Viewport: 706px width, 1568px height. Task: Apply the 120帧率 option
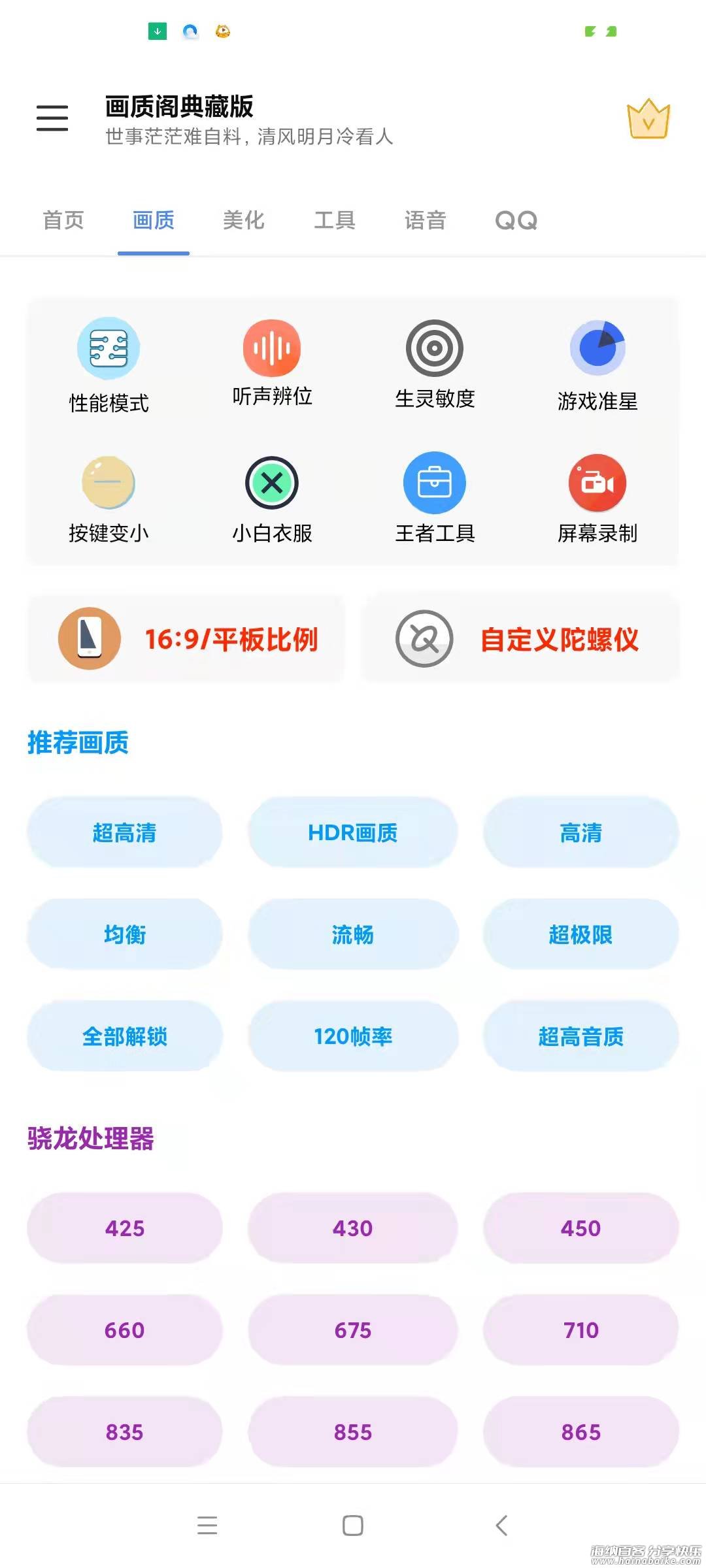tap(353, 1036)
